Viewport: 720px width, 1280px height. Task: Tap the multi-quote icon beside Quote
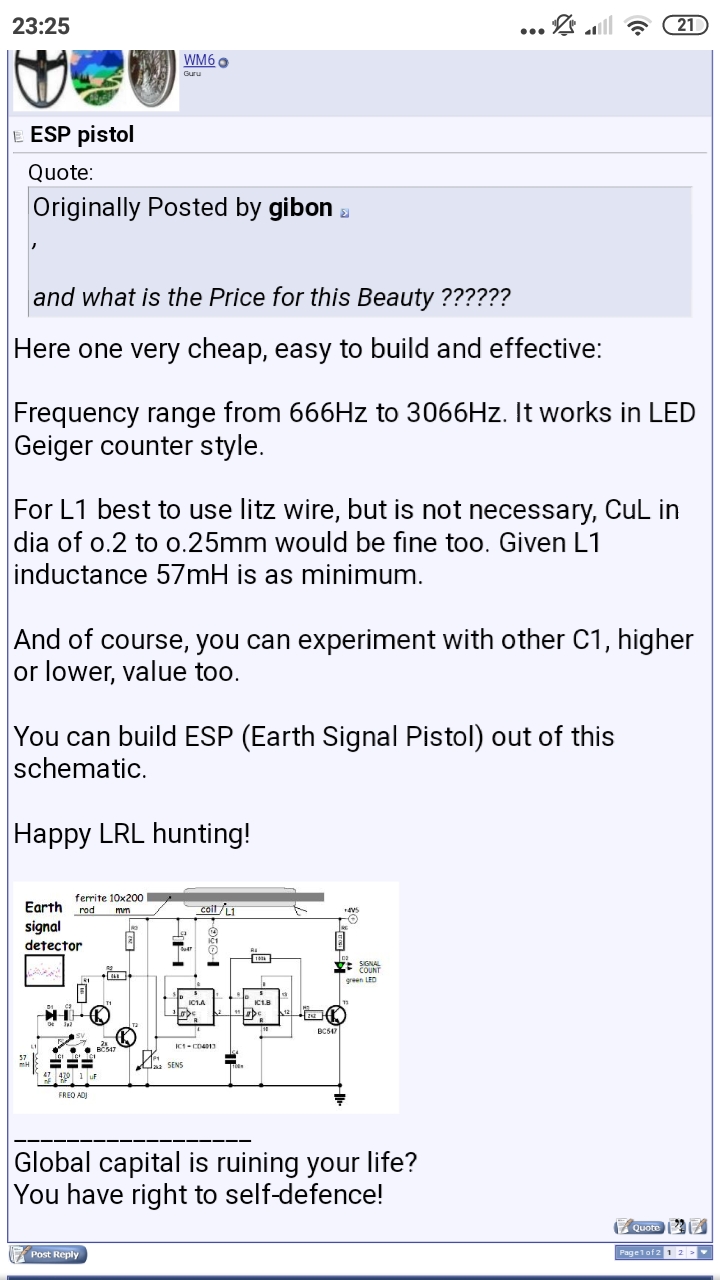(677, 1227)
